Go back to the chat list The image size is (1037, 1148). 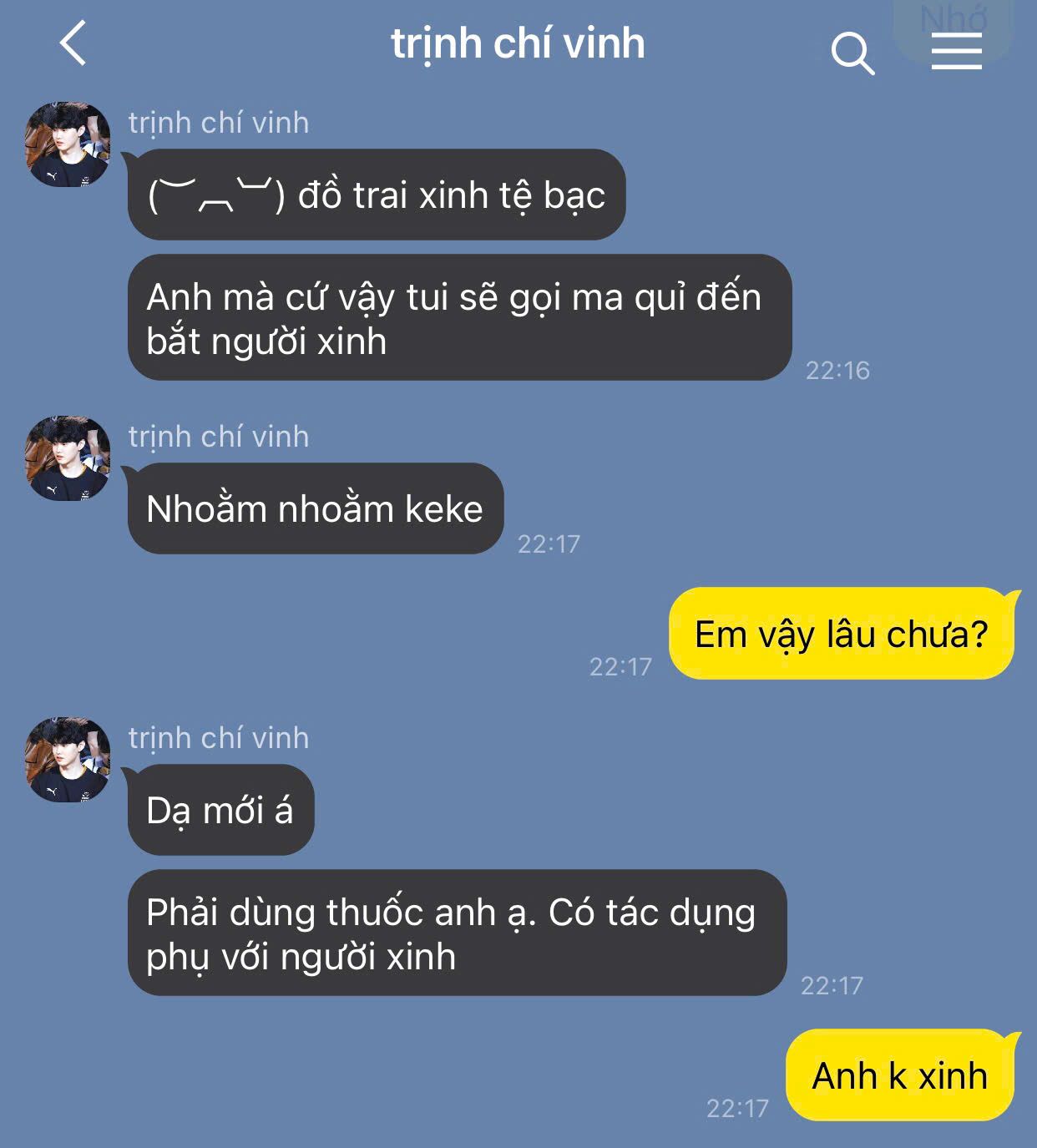73,43
